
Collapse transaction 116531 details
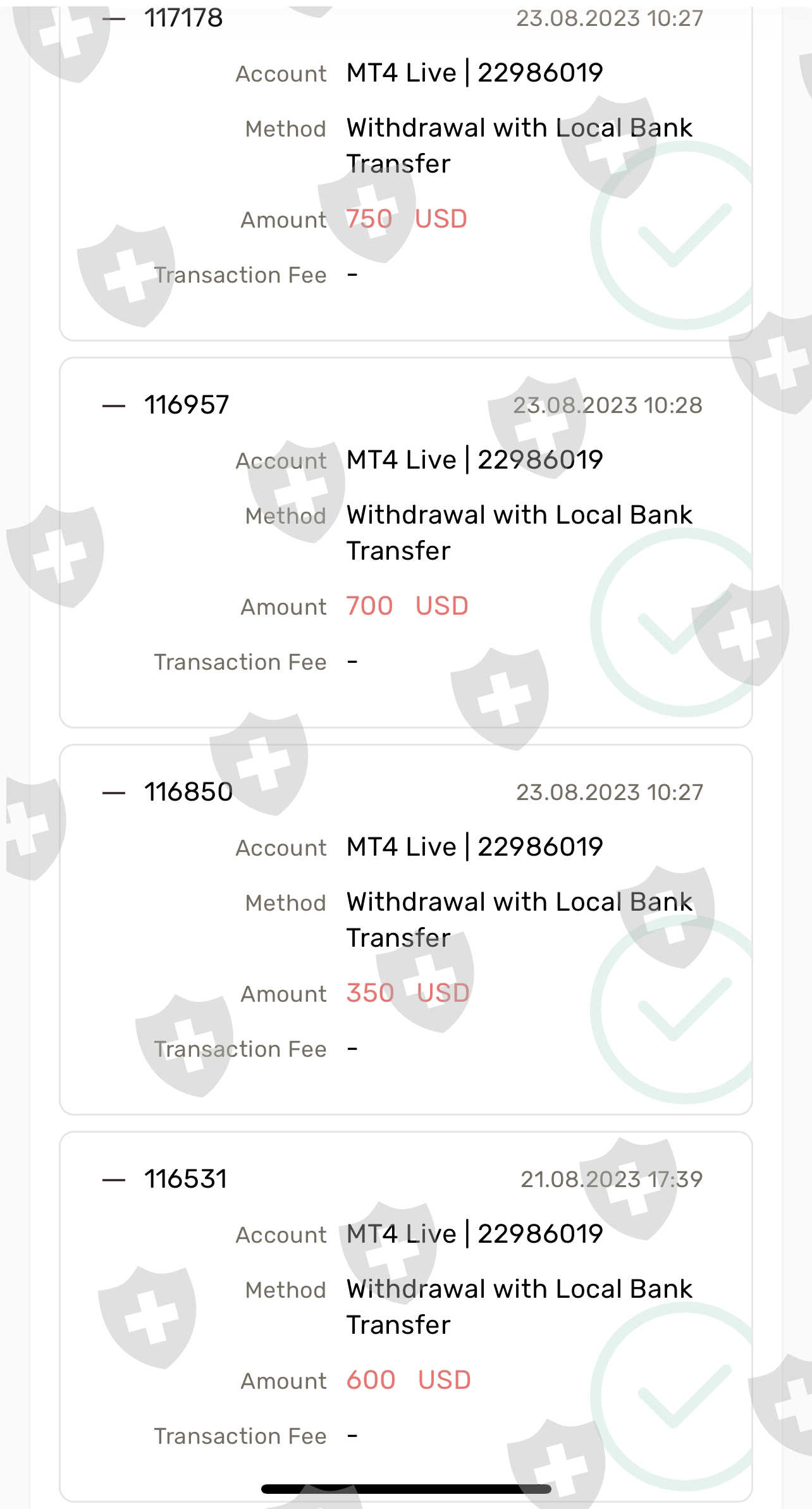(x=114, y=1180)
